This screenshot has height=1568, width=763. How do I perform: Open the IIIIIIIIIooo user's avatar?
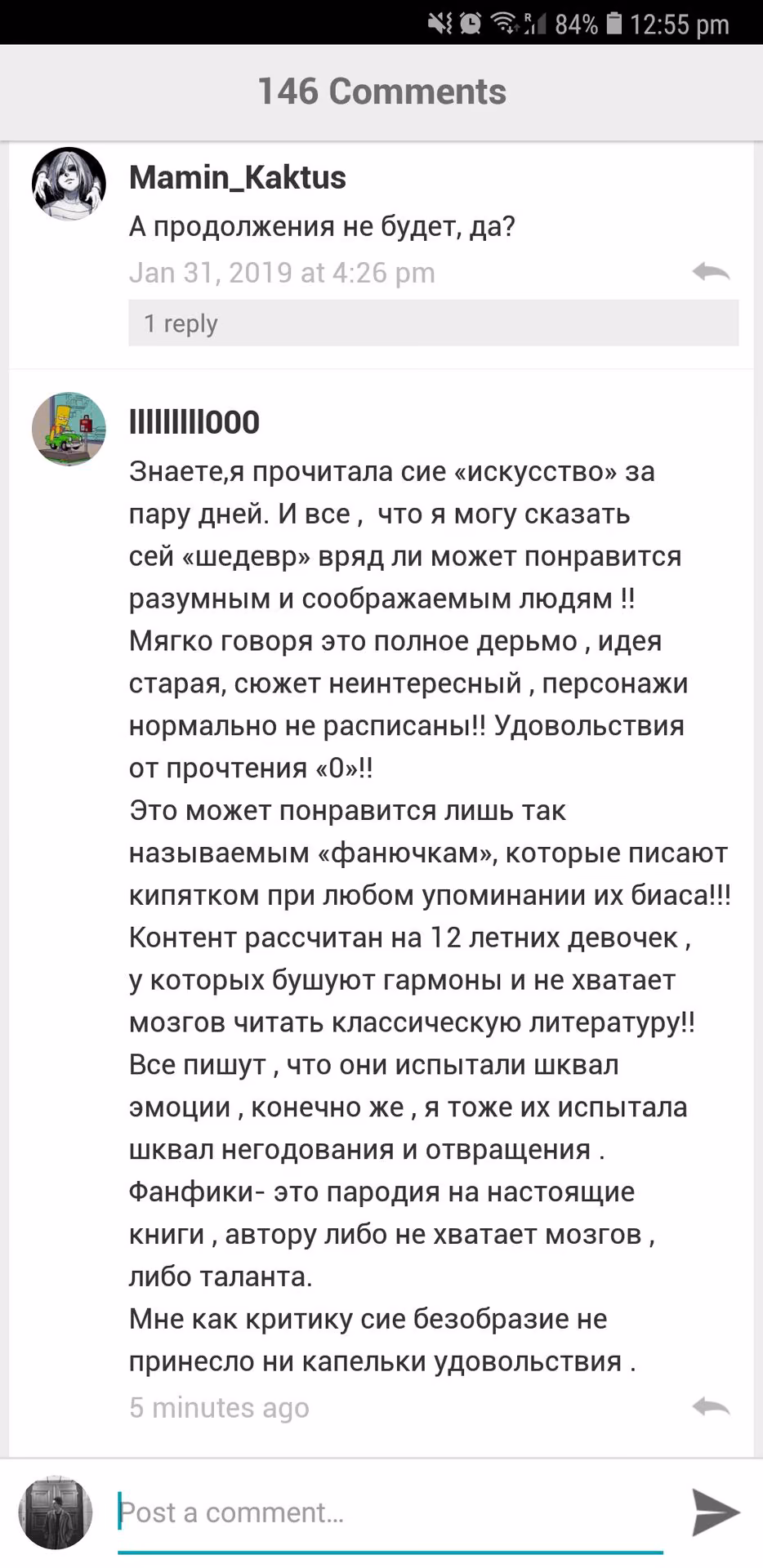pyautogui.click(x=69, y=429)
